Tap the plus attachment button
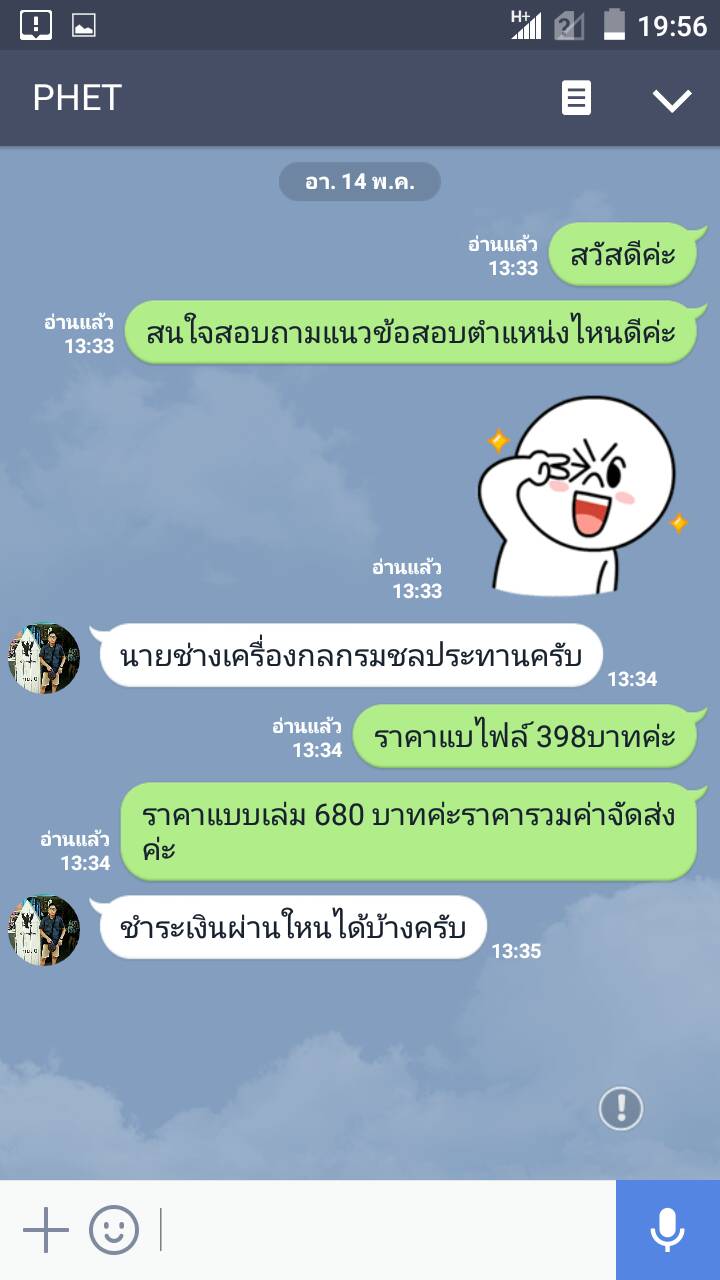 pos(45,1229)
